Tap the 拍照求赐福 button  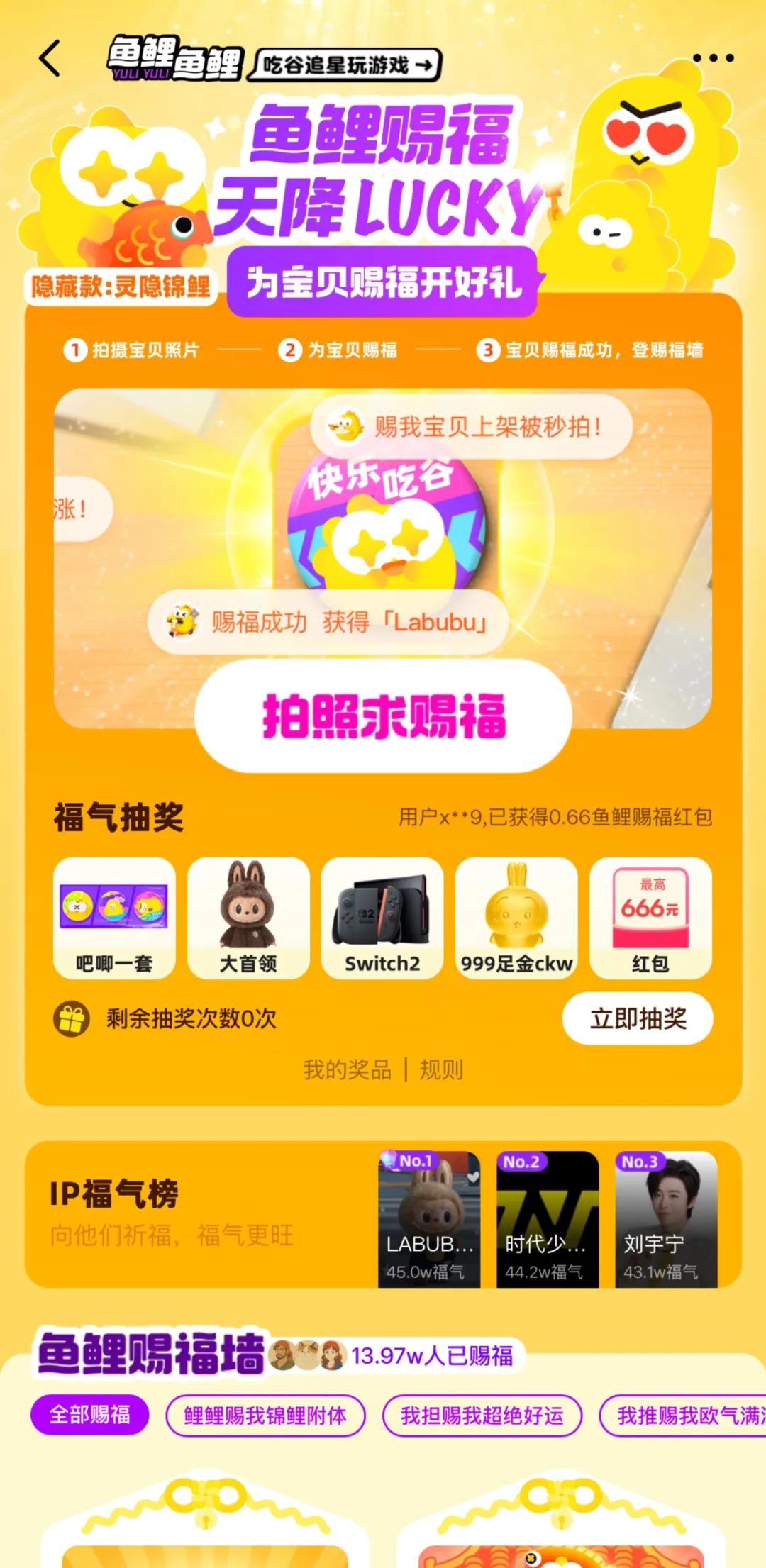pyautogui.click(x=383, y=716)
